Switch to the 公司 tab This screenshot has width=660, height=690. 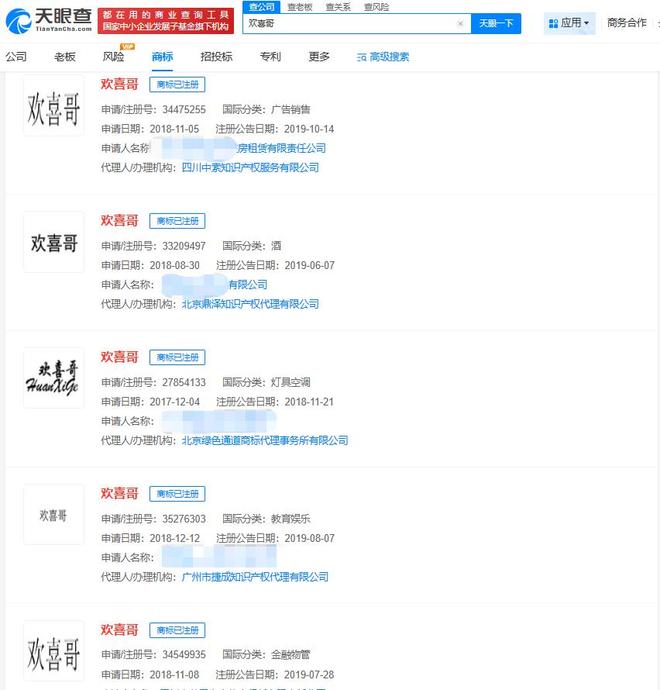[x=16, y=57]
